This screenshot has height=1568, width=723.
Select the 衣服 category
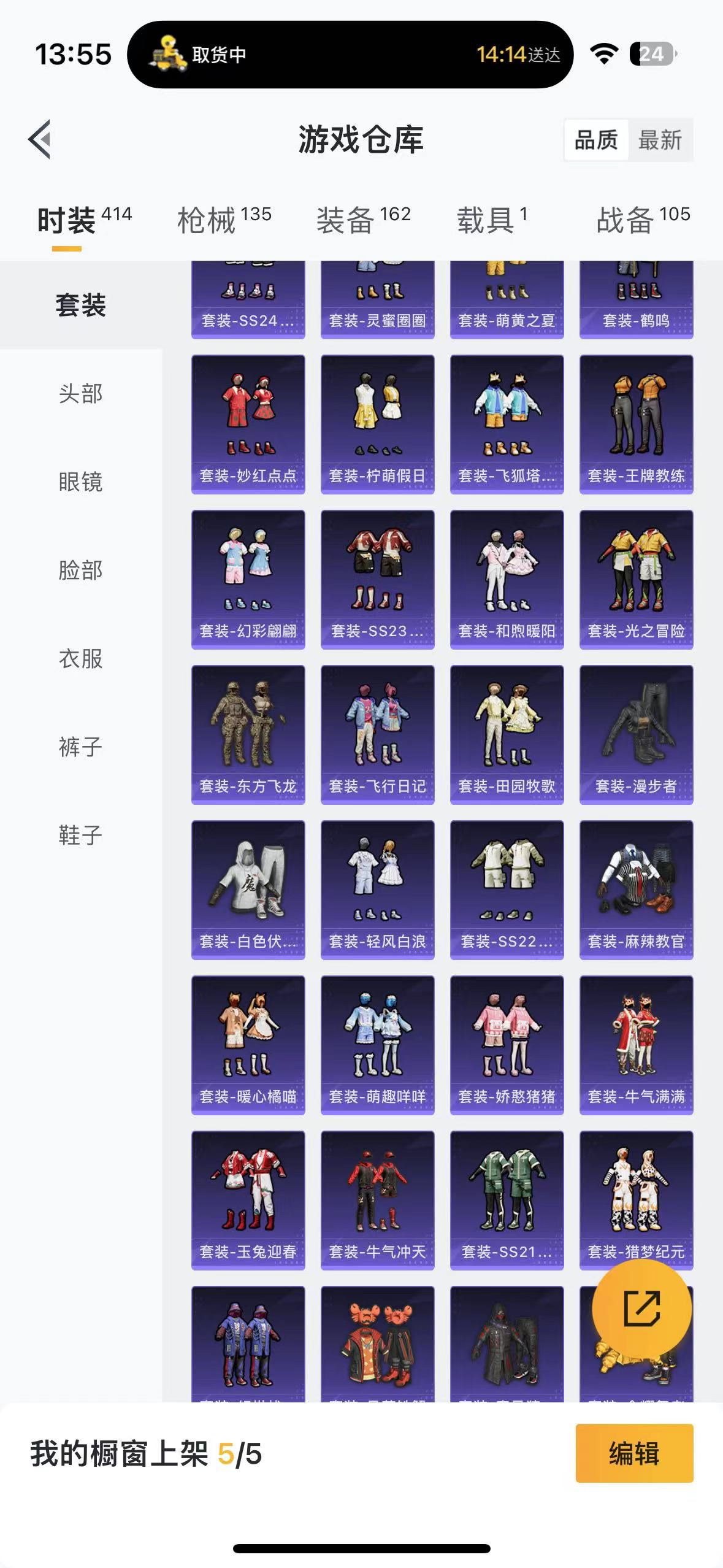tap(81, 659)
